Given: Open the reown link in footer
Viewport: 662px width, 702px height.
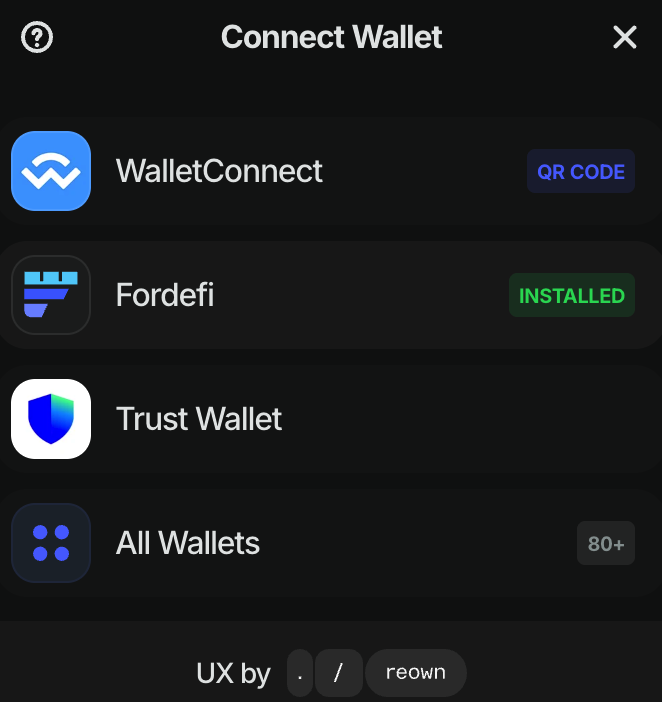Looking at the screenshot, I should click(415, 673).
